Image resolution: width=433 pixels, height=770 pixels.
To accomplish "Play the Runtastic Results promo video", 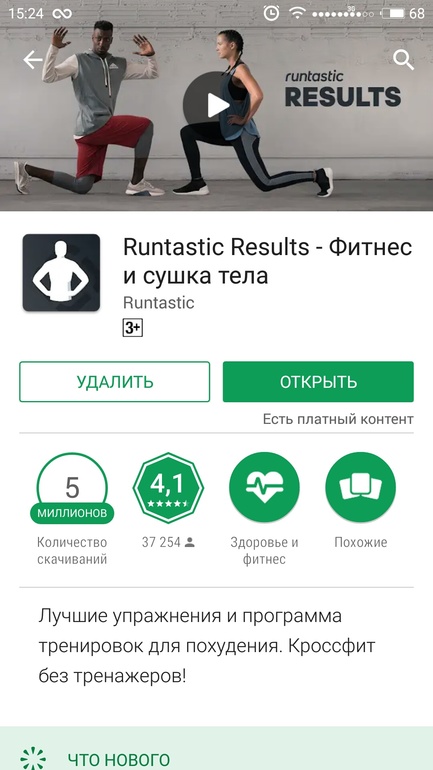I will (x=214, y=105).
